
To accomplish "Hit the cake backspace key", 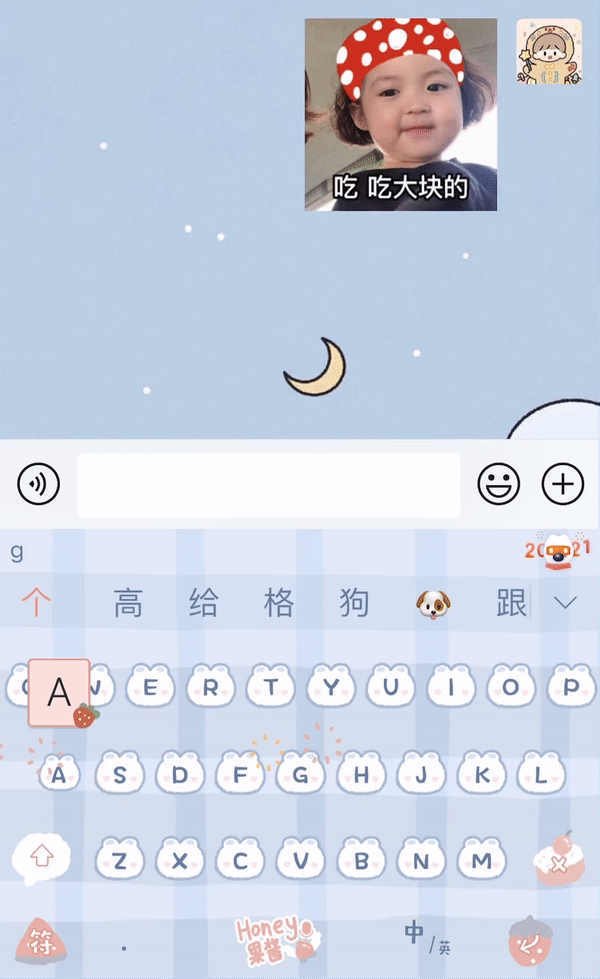I will (x=559, y=858).
